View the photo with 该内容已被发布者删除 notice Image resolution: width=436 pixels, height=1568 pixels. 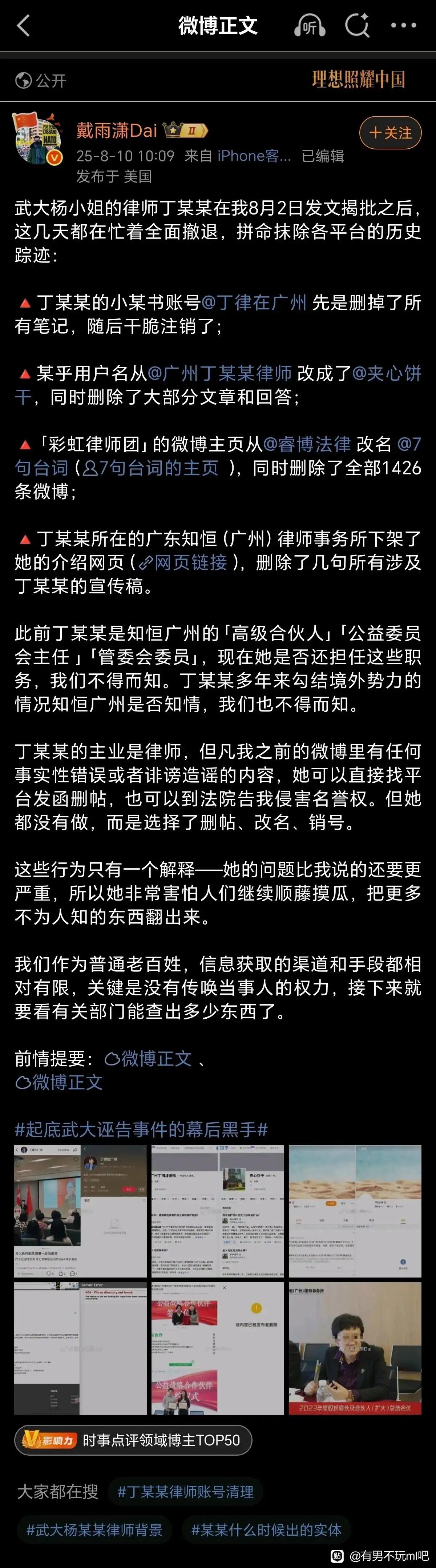[218, 1348]
